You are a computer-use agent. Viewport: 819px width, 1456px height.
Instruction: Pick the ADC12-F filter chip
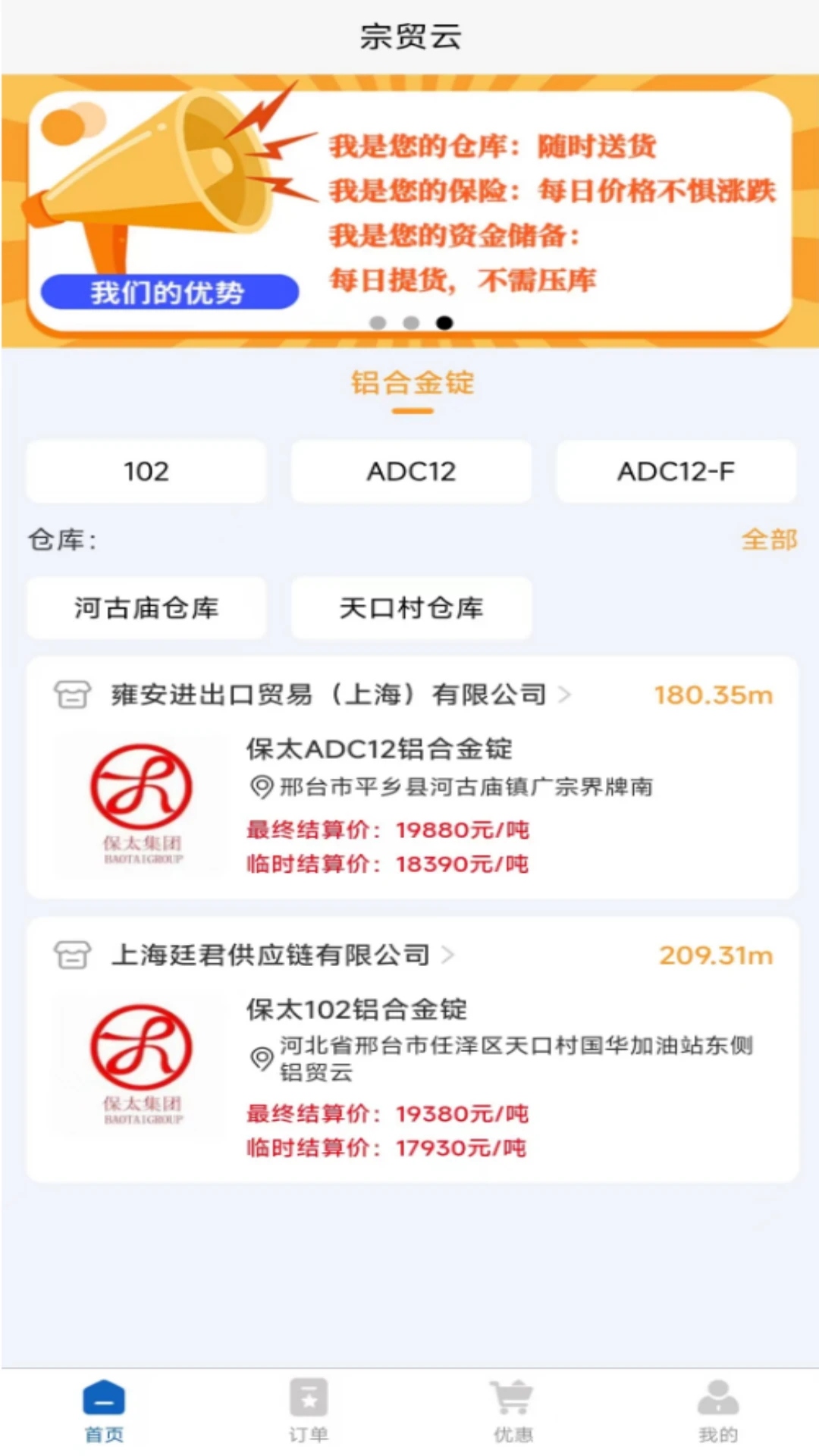pos(676,472)
